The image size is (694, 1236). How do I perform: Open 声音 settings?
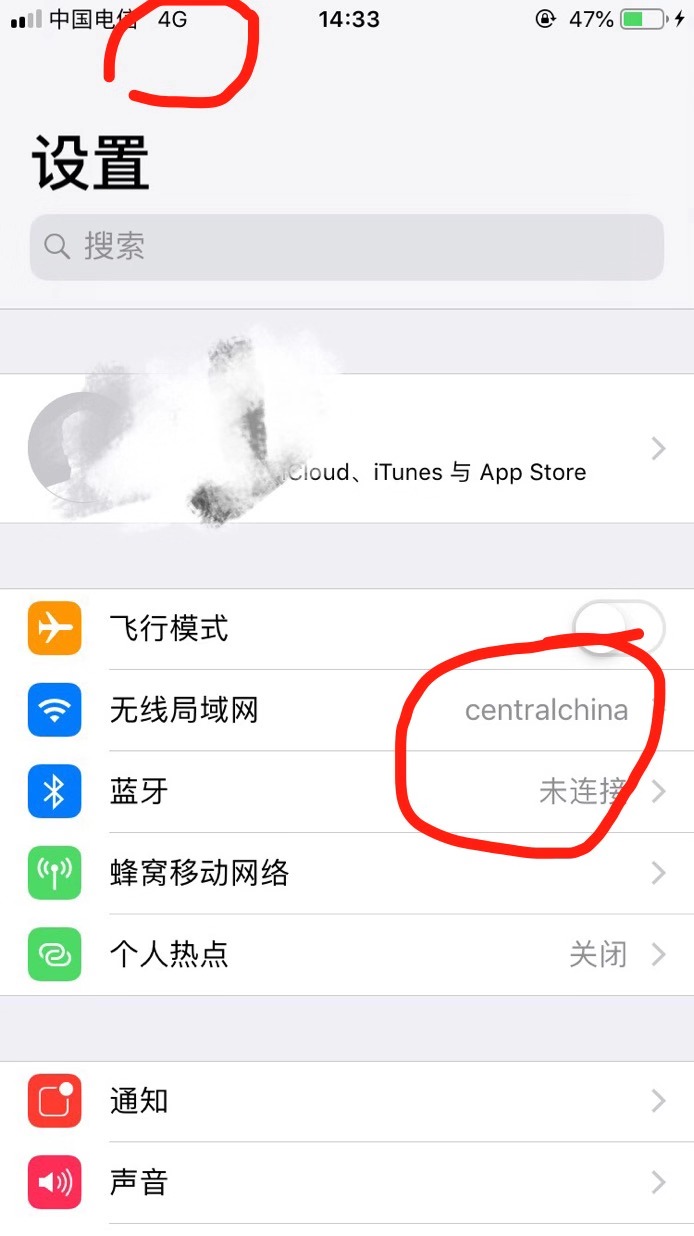tap(346, 1183)
